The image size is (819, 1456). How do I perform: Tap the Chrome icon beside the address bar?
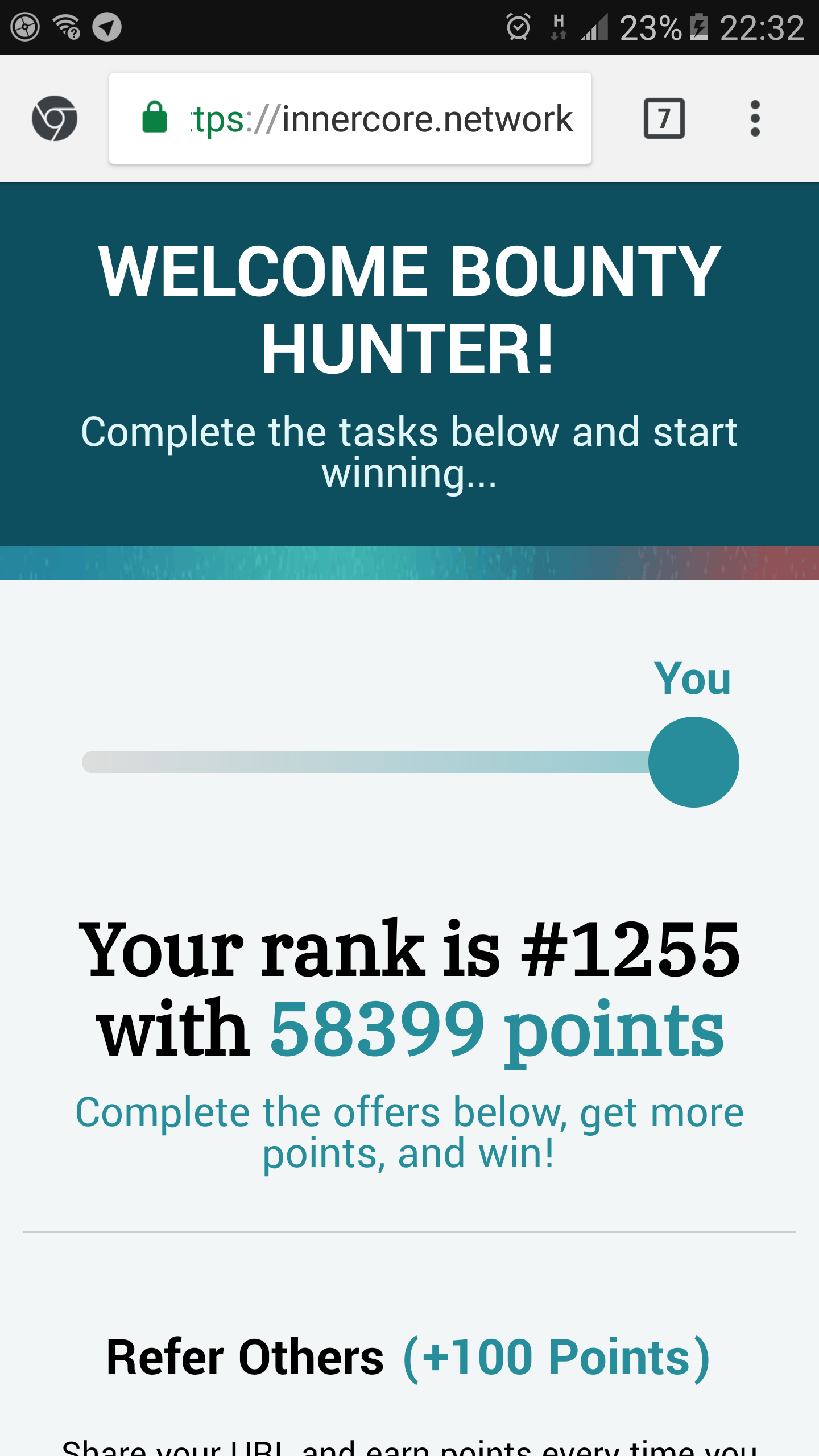tap(55, 118)
